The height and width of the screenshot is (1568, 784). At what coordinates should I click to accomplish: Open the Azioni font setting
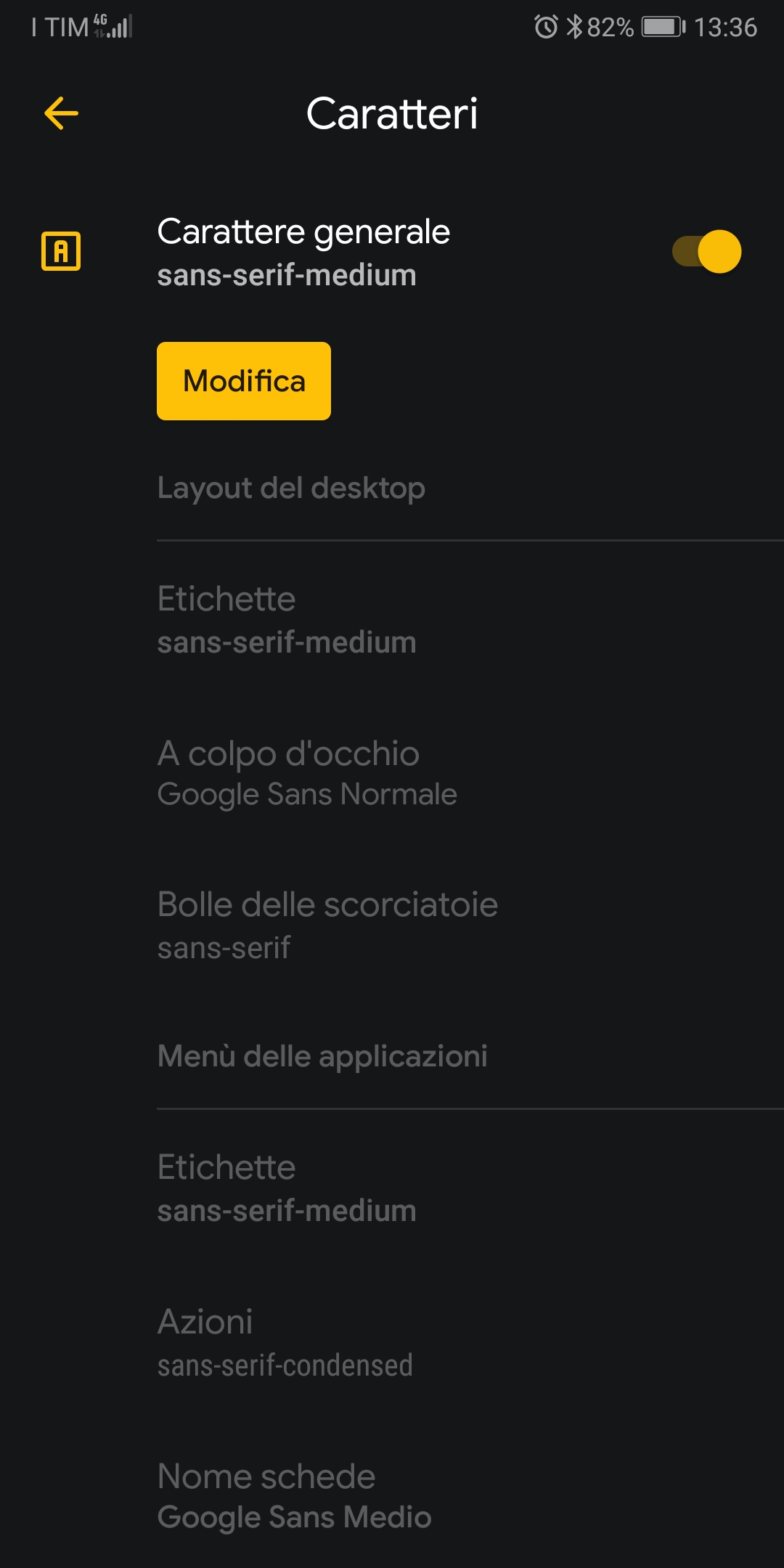[x=392, y=1342]
